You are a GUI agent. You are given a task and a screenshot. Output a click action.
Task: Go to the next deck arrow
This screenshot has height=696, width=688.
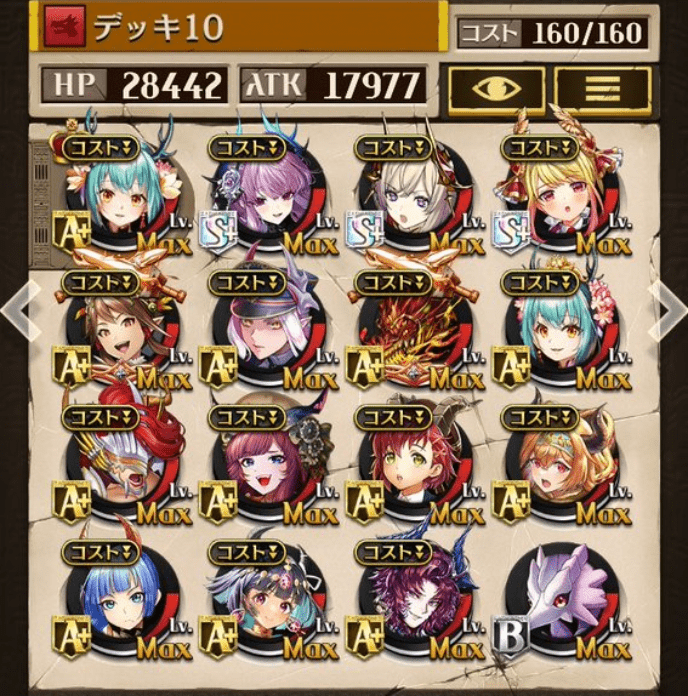coord(667,312)
